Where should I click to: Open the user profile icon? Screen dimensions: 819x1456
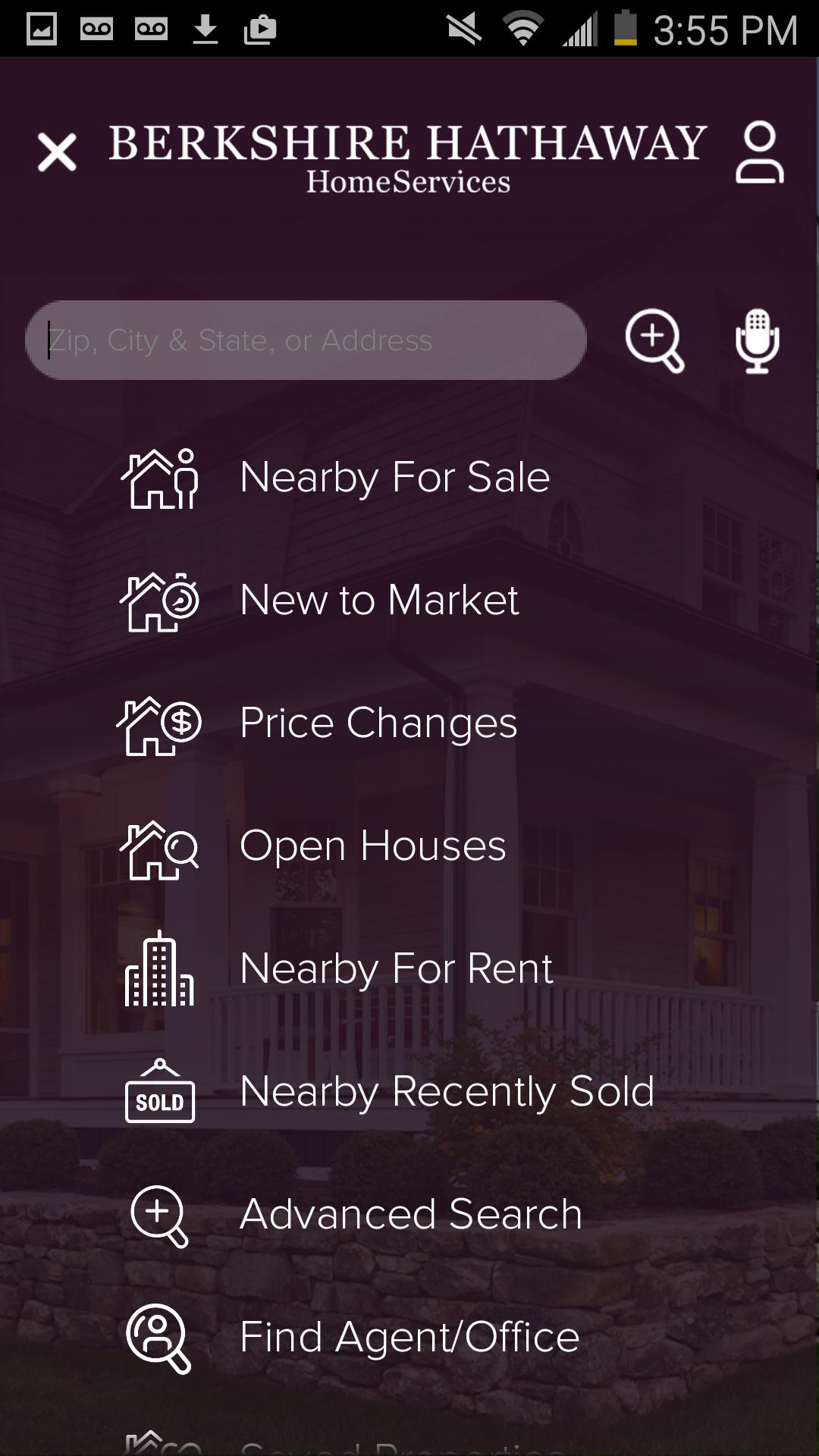[759, 152]
